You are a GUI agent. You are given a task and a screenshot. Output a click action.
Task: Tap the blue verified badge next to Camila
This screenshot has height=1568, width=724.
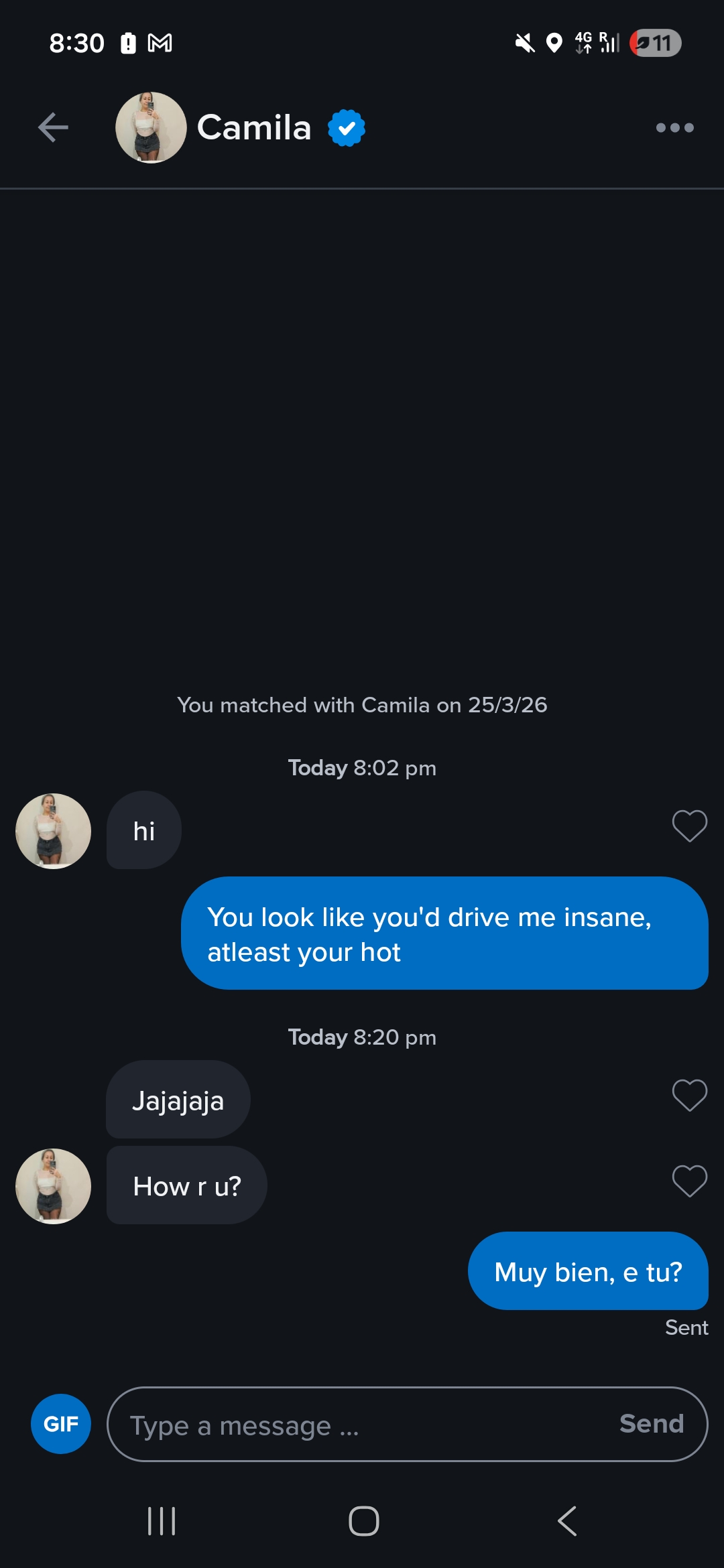point(346,127)
